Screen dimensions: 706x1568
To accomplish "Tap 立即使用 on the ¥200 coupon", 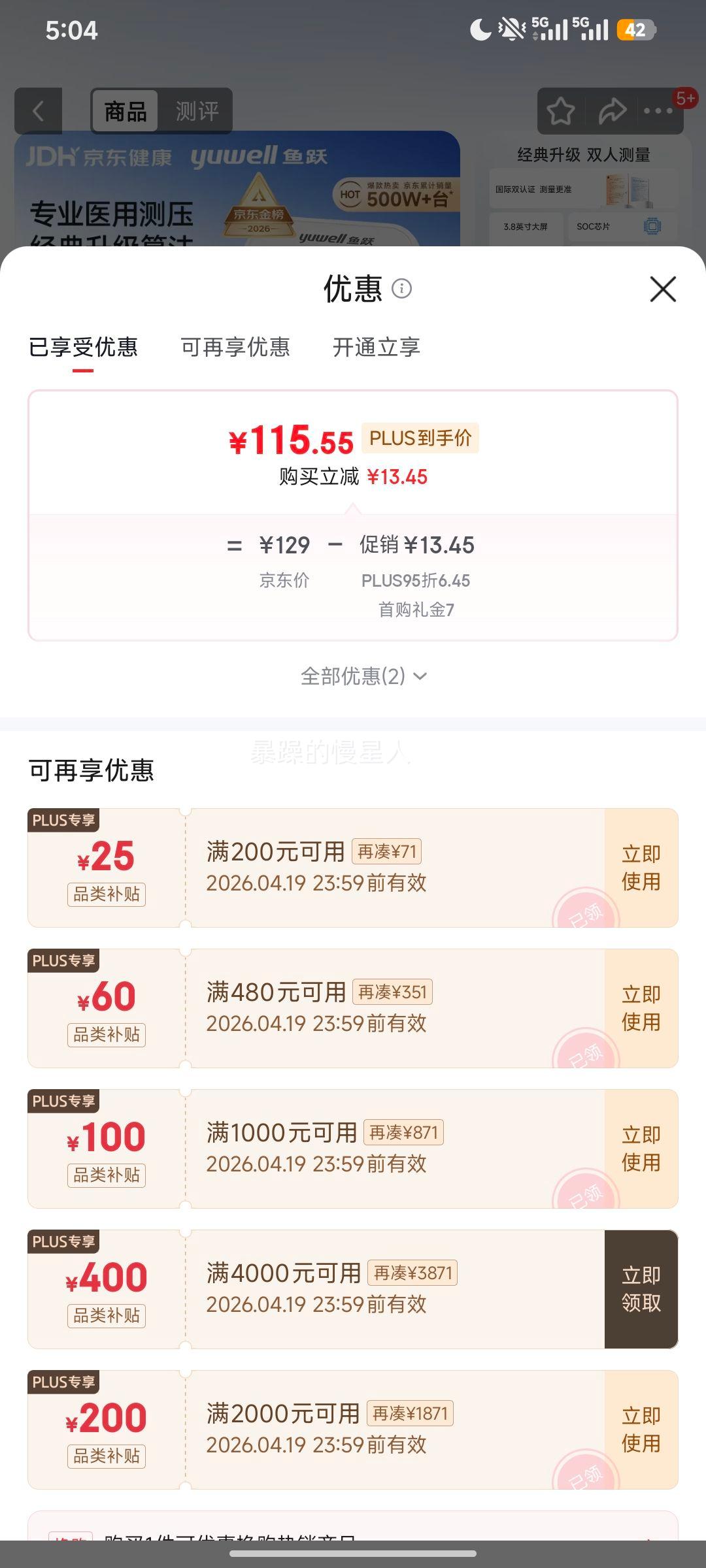I will (641, 1431).
